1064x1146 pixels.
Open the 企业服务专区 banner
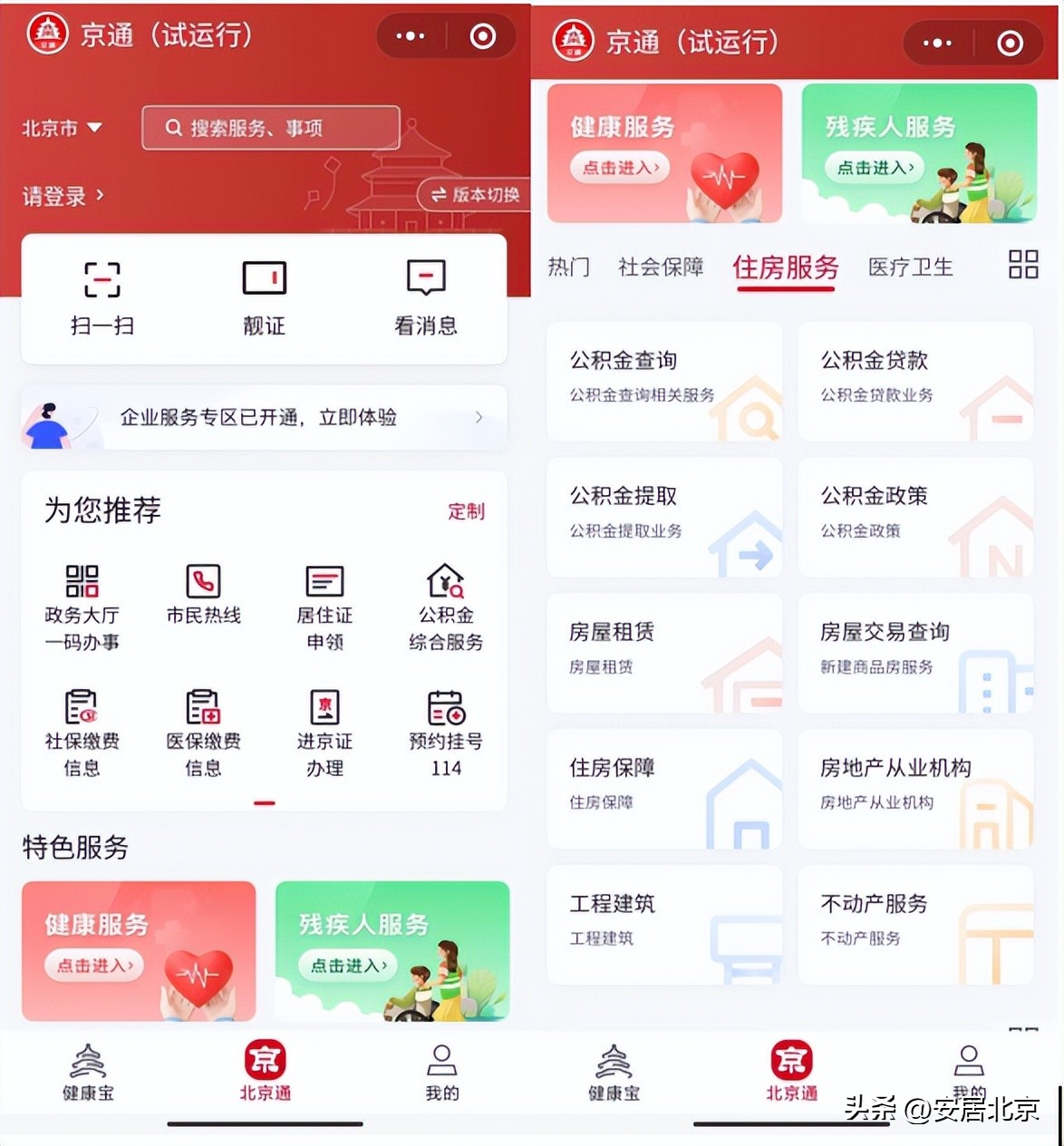[264, 418]
